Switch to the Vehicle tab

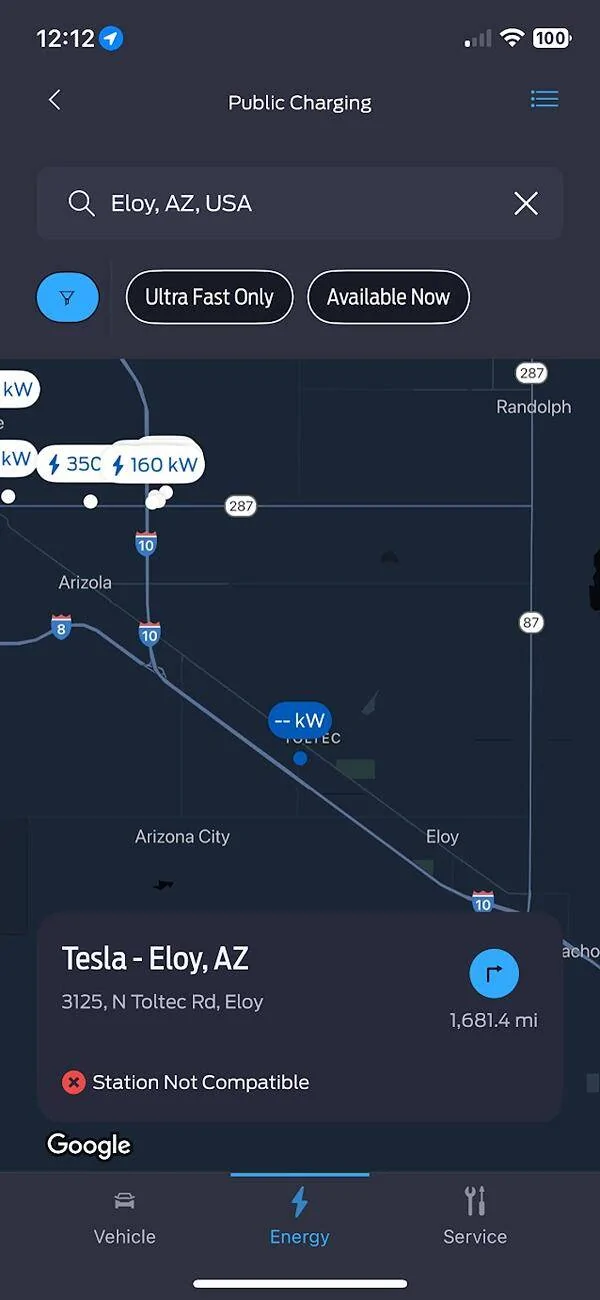125,1216
